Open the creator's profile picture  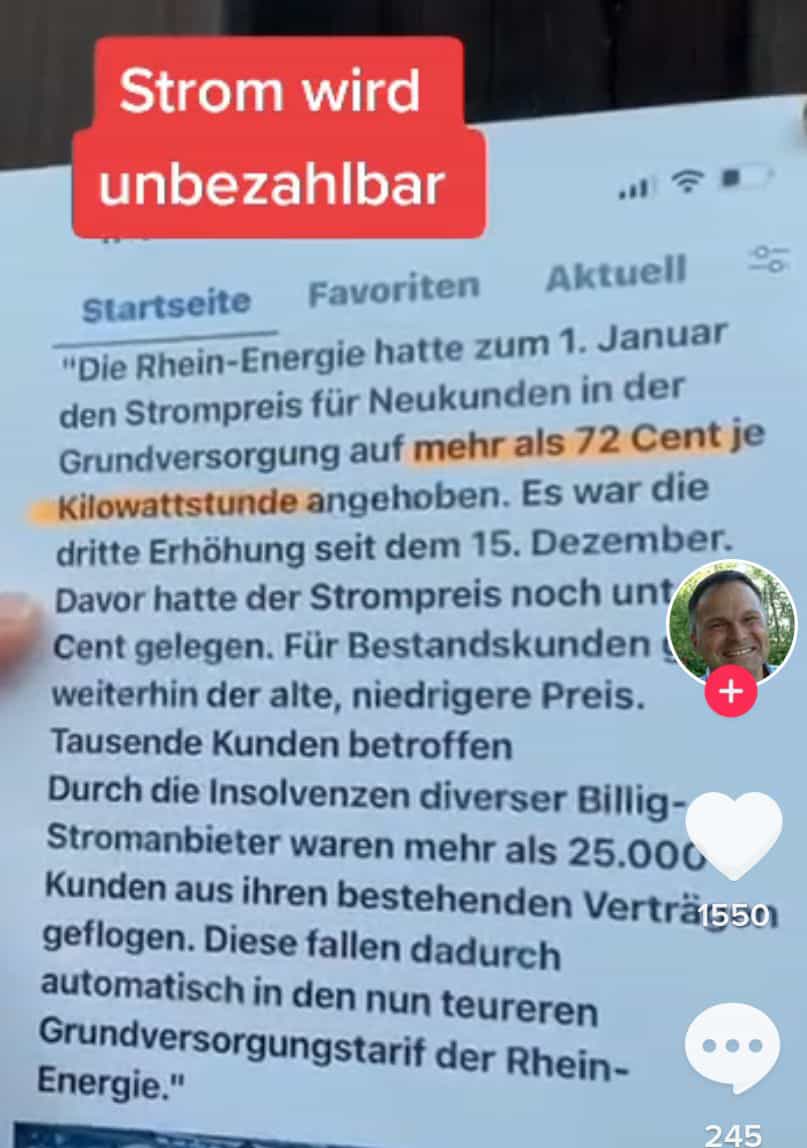point(731,619)
